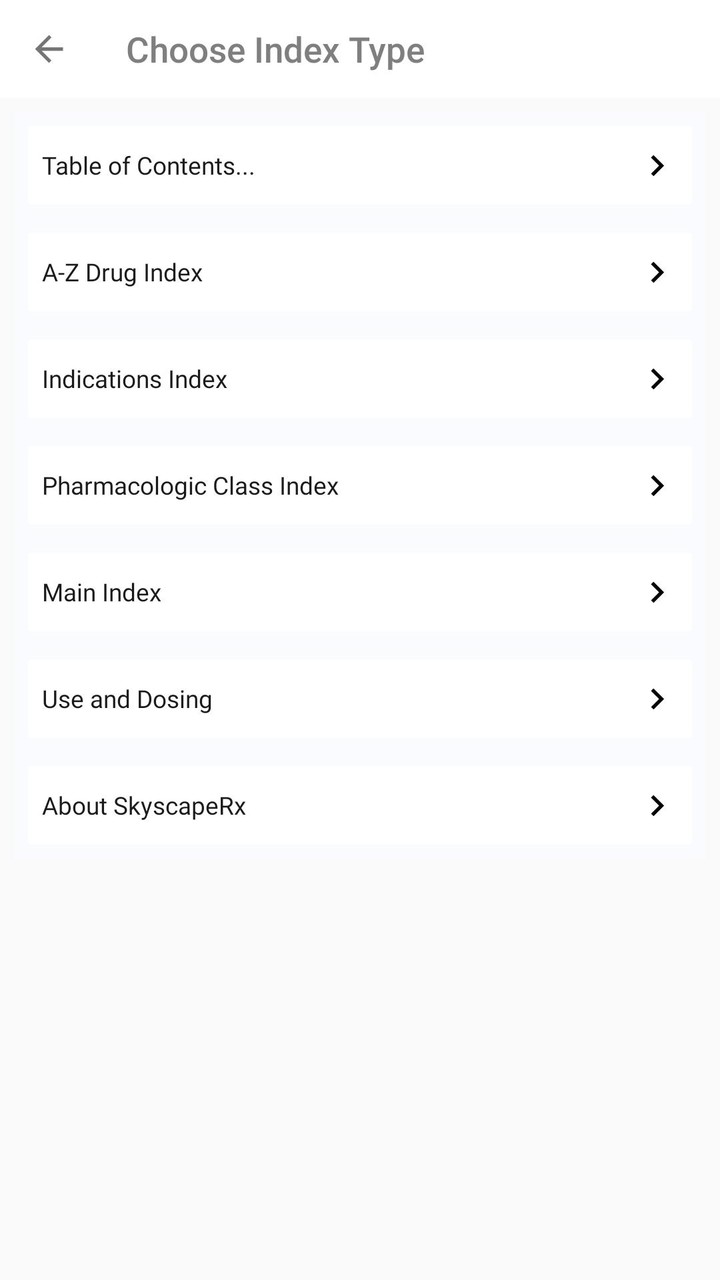Tap the chevron beside Main Index
The width and height of the screenshot is (720, 1280).
(x=657, y=592)
